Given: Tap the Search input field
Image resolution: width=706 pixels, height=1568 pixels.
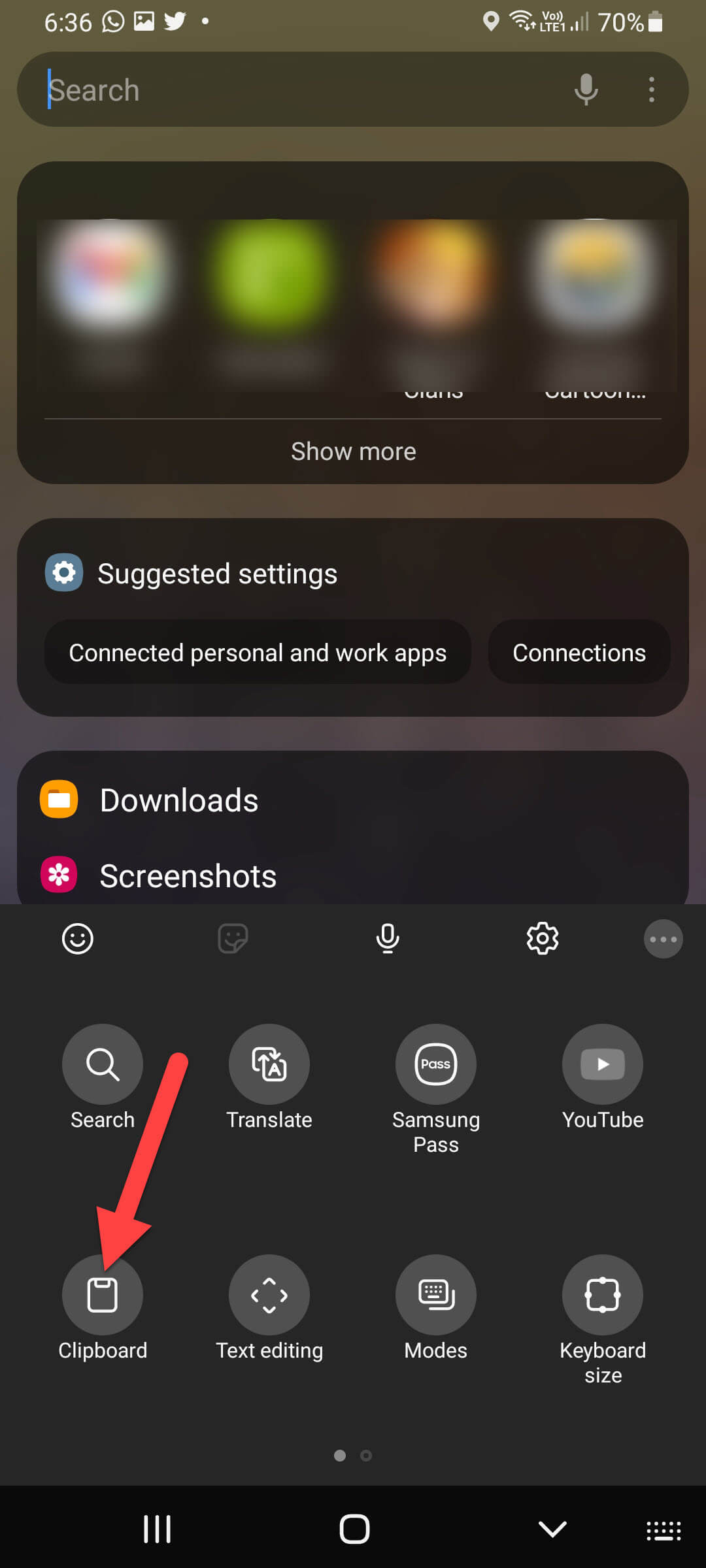Looking at the screenshot, I should pyautogui.click(x=294, y=90).
